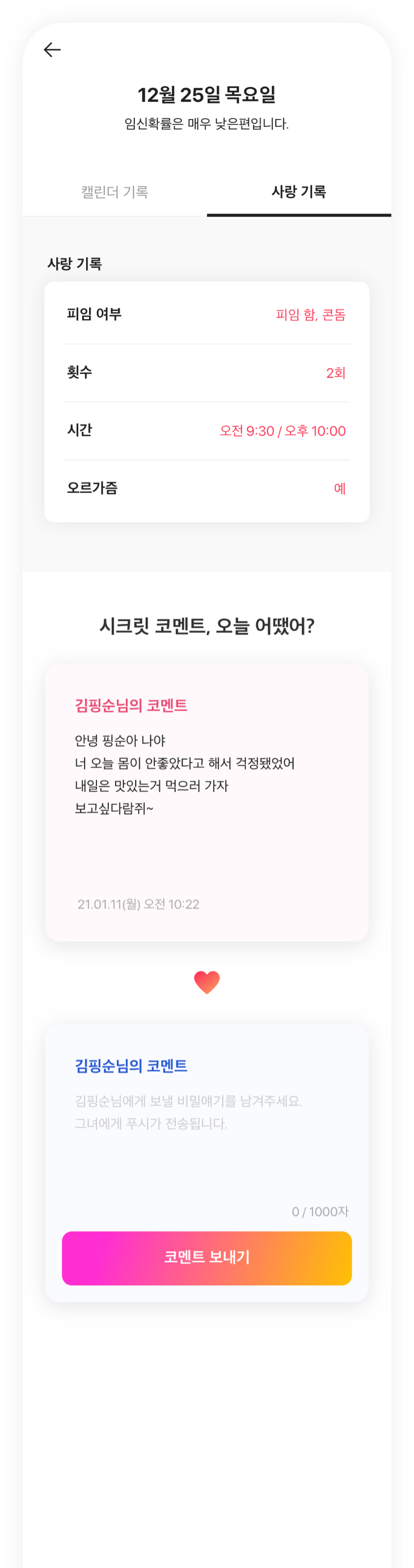Send comment with 코멘트 보내기 button
Screen dimensions: 414x1568
pyautogui.click(x=206, y=1257)
